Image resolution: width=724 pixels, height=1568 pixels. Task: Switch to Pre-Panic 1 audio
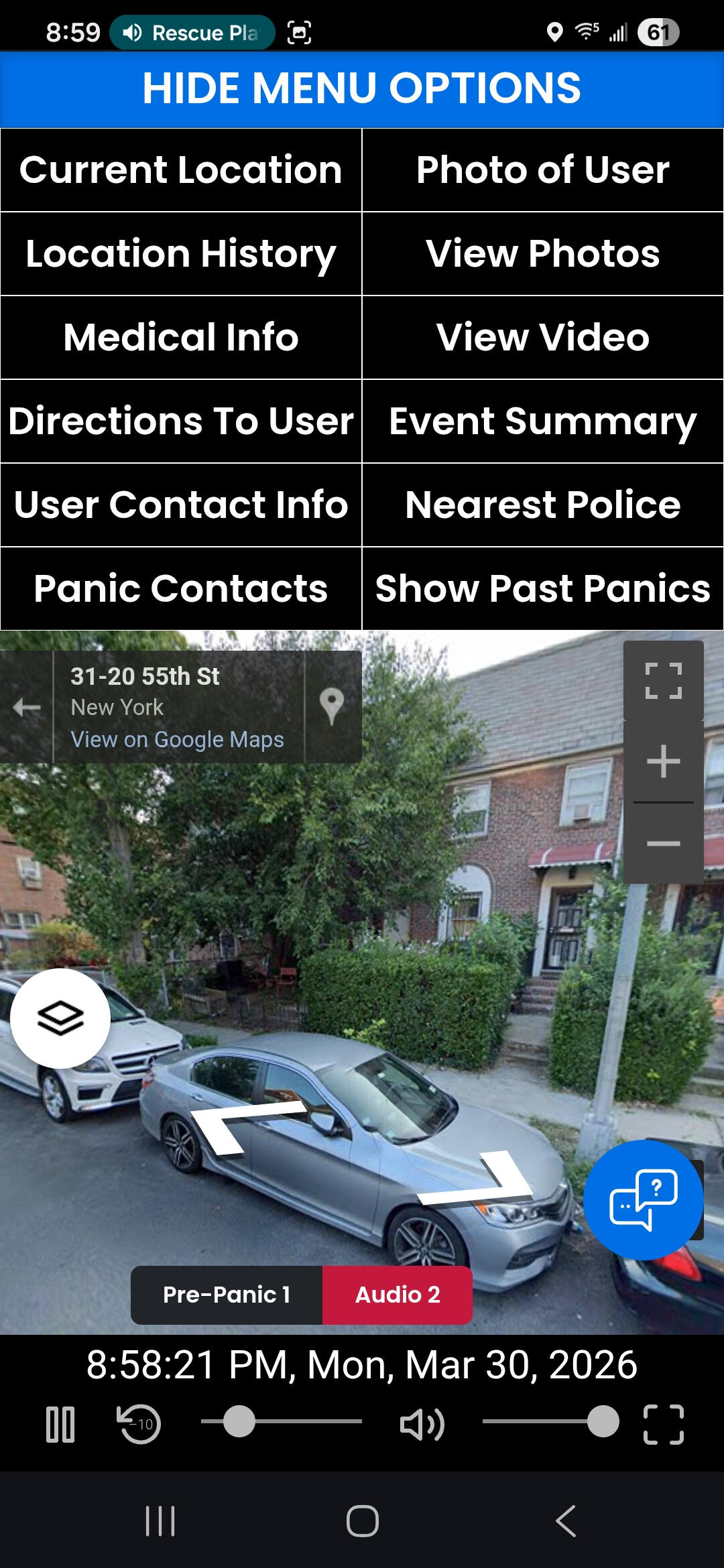pos(227,1295)
